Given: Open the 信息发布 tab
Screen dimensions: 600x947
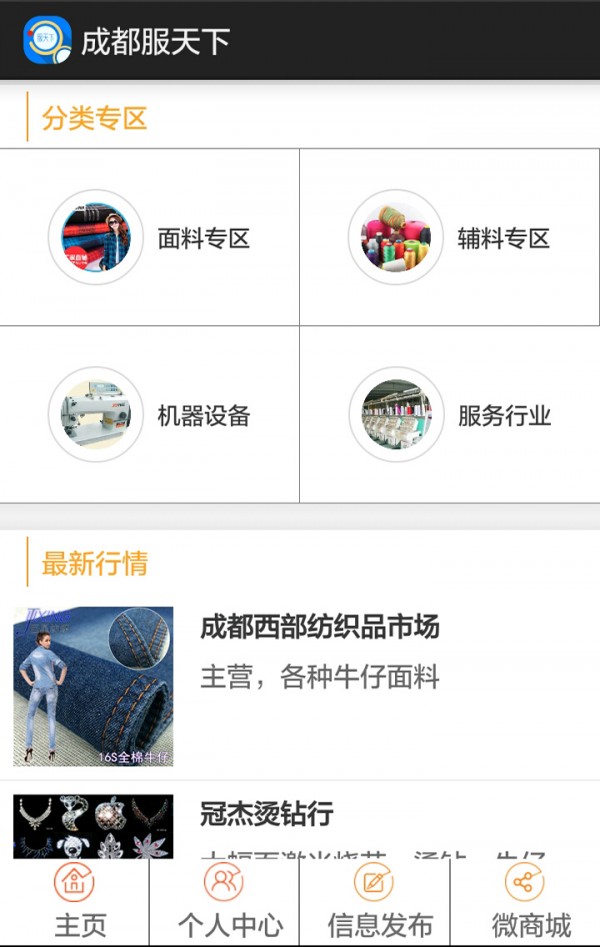Looking at the screenshot, I should (375, 902).
